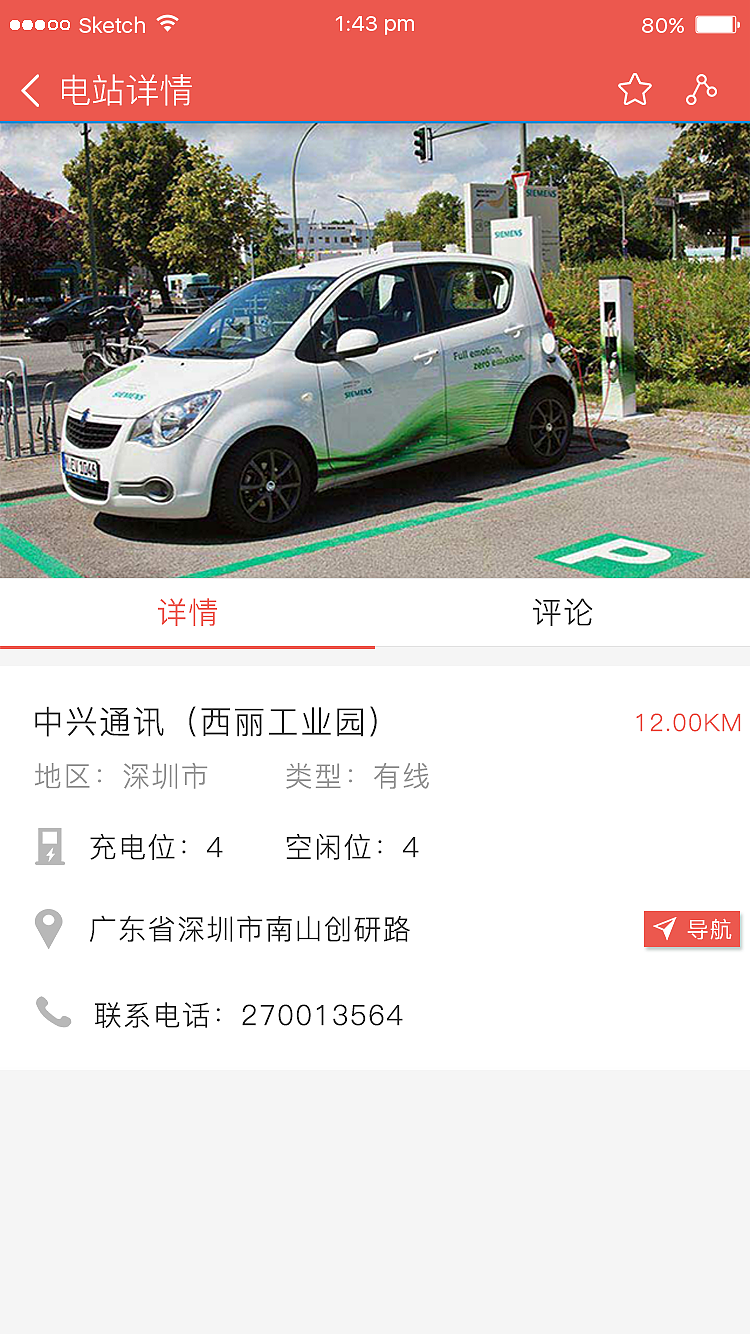Tap the charging pile icon beside 充电位

(x=50, y=847)
